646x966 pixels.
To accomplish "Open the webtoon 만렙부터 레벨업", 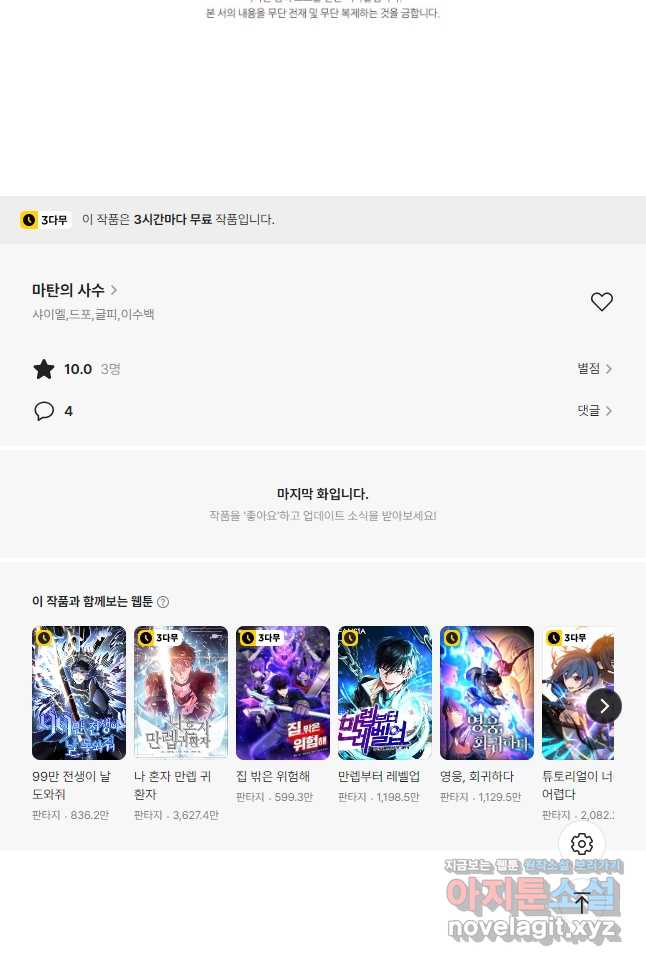I will pos(385,693).
